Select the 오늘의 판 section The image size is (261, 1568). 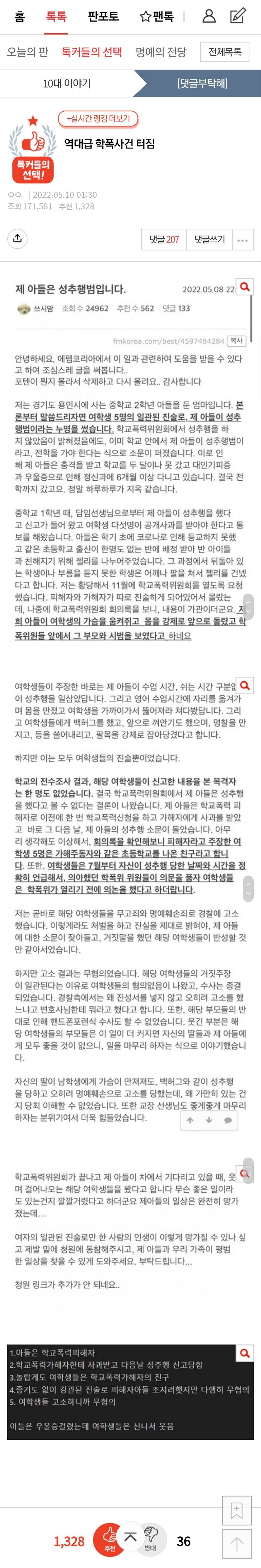click(x=27, y=52)
